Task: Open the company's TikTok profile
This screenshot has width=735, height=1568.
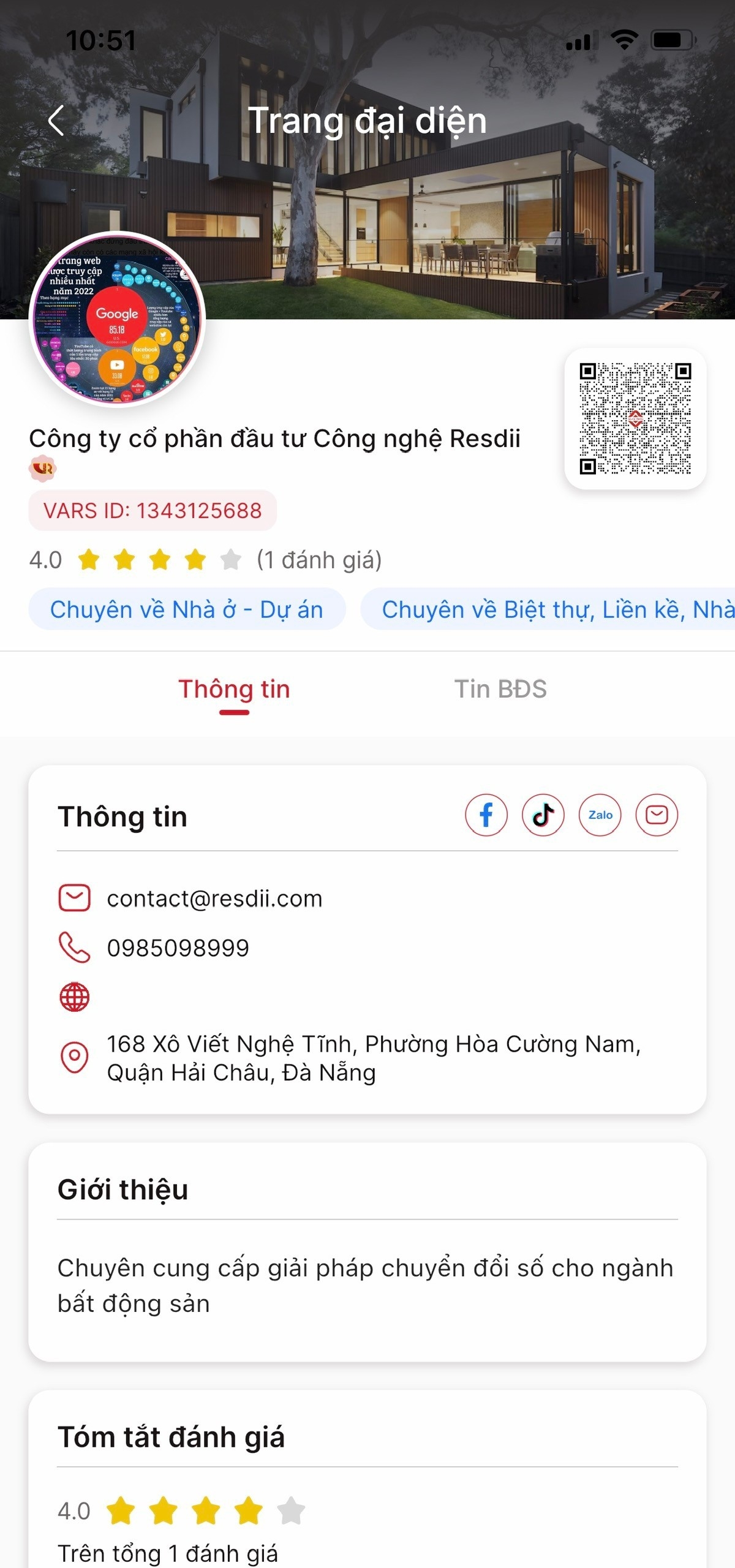Action: (543, 815)
